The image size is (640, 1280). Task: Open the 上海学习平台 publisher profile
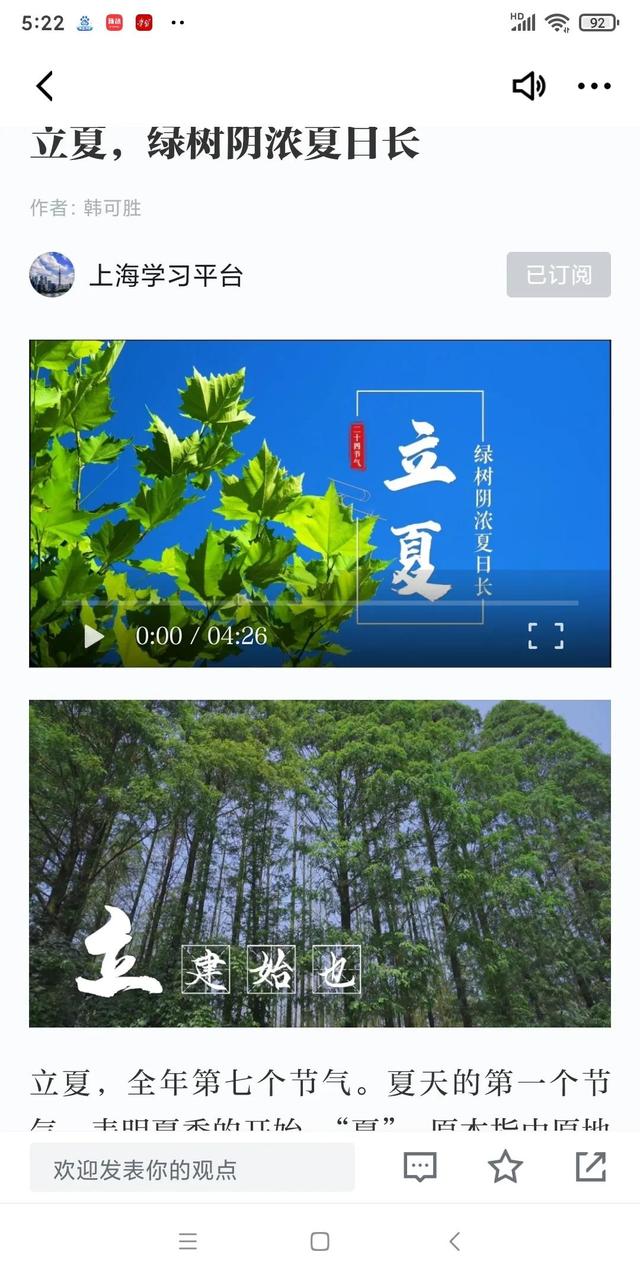coord(165,275)
